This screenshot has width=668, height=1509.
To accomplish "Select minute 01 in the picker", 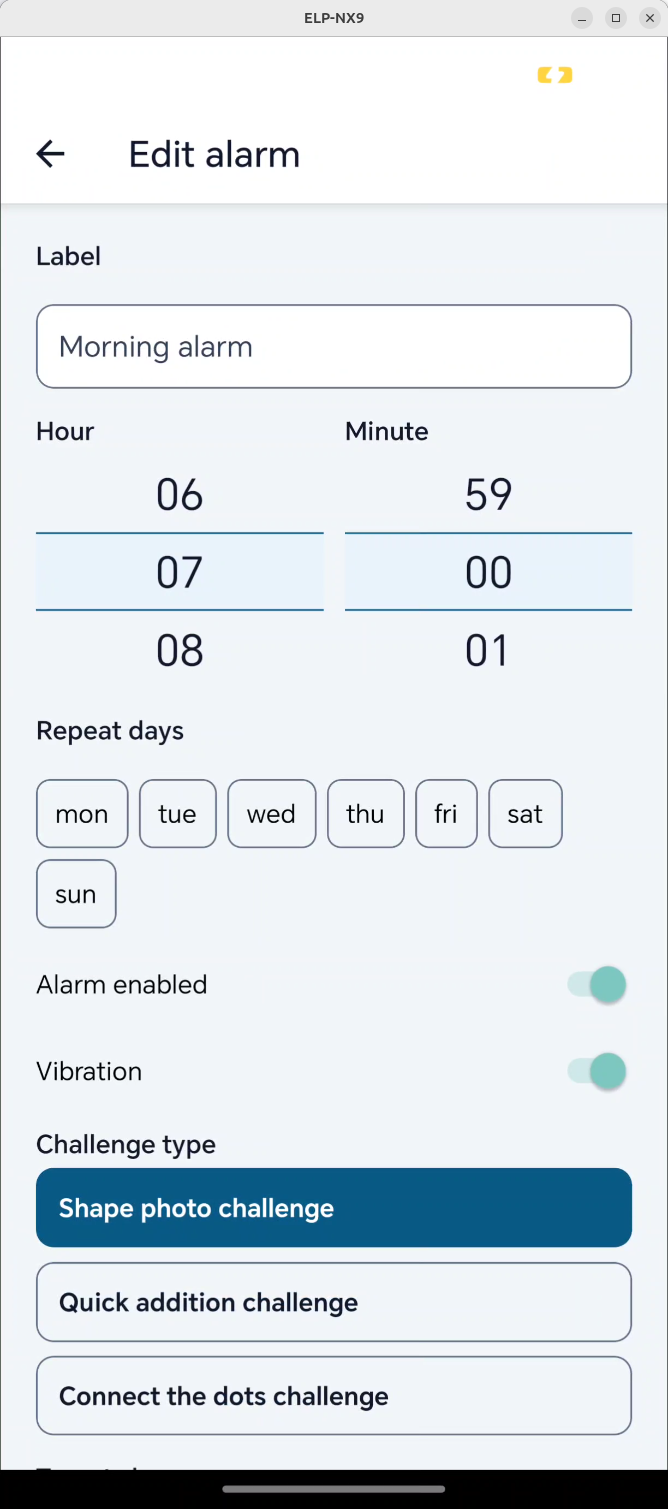I will (x=488, y=650).
